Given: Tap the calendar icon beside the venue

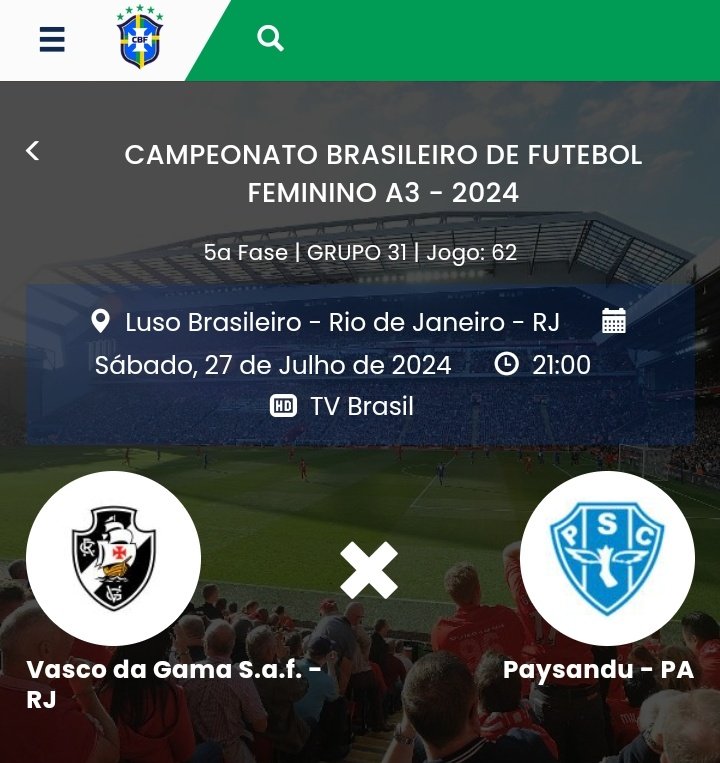Looking at the screenshot, I should (614, 321).
